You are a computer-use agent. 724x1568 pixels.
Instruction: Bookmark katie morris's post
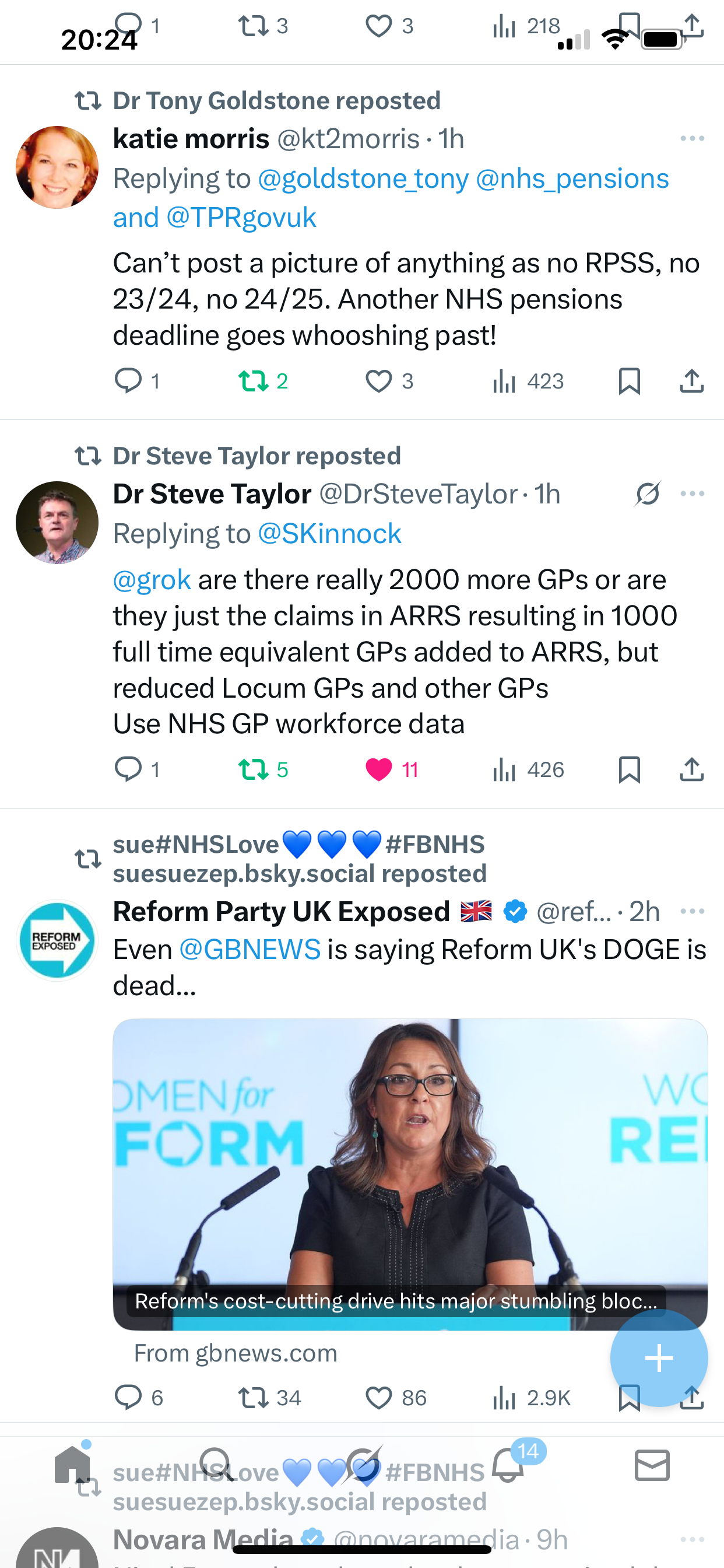coord(628,381)
